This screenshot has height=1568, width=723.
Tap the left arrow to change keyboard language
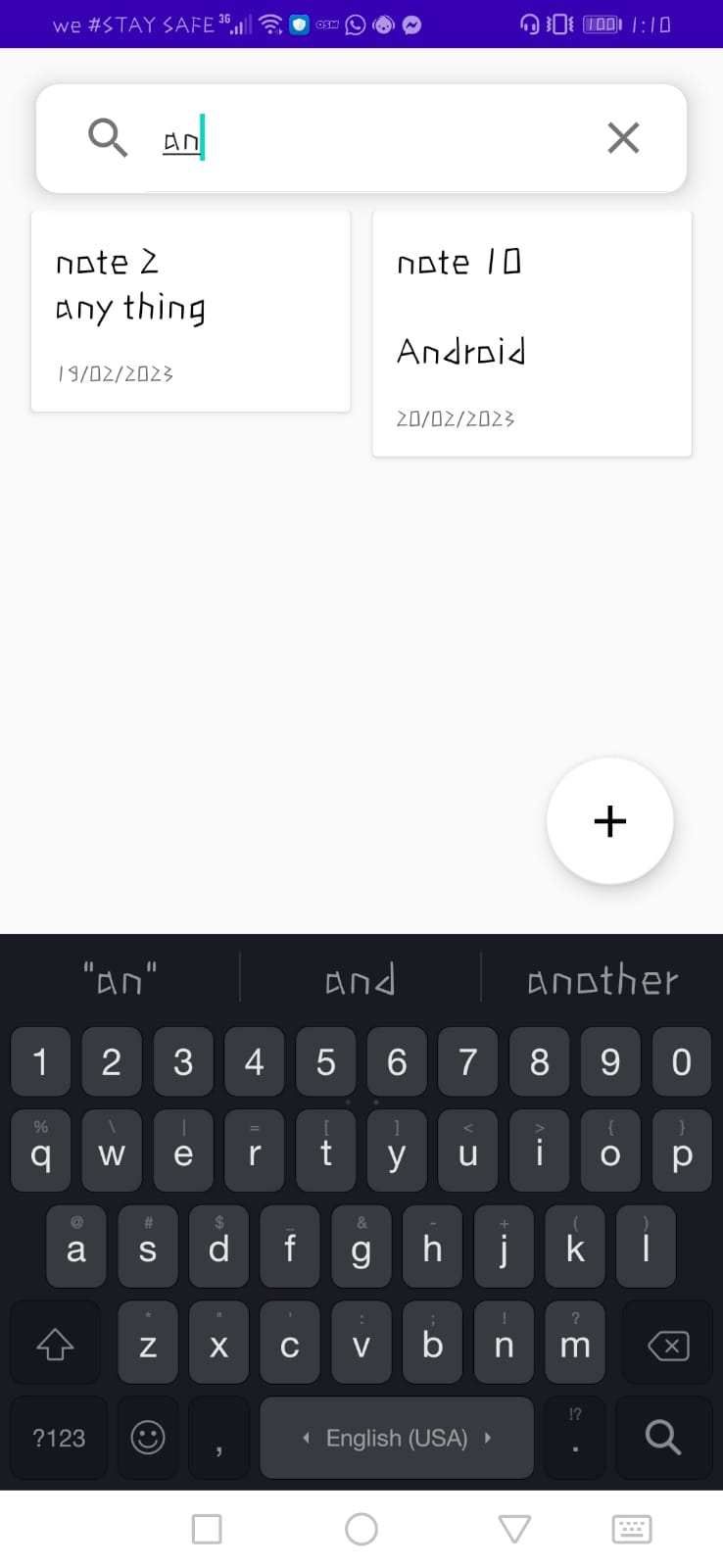coord(305,1437)
